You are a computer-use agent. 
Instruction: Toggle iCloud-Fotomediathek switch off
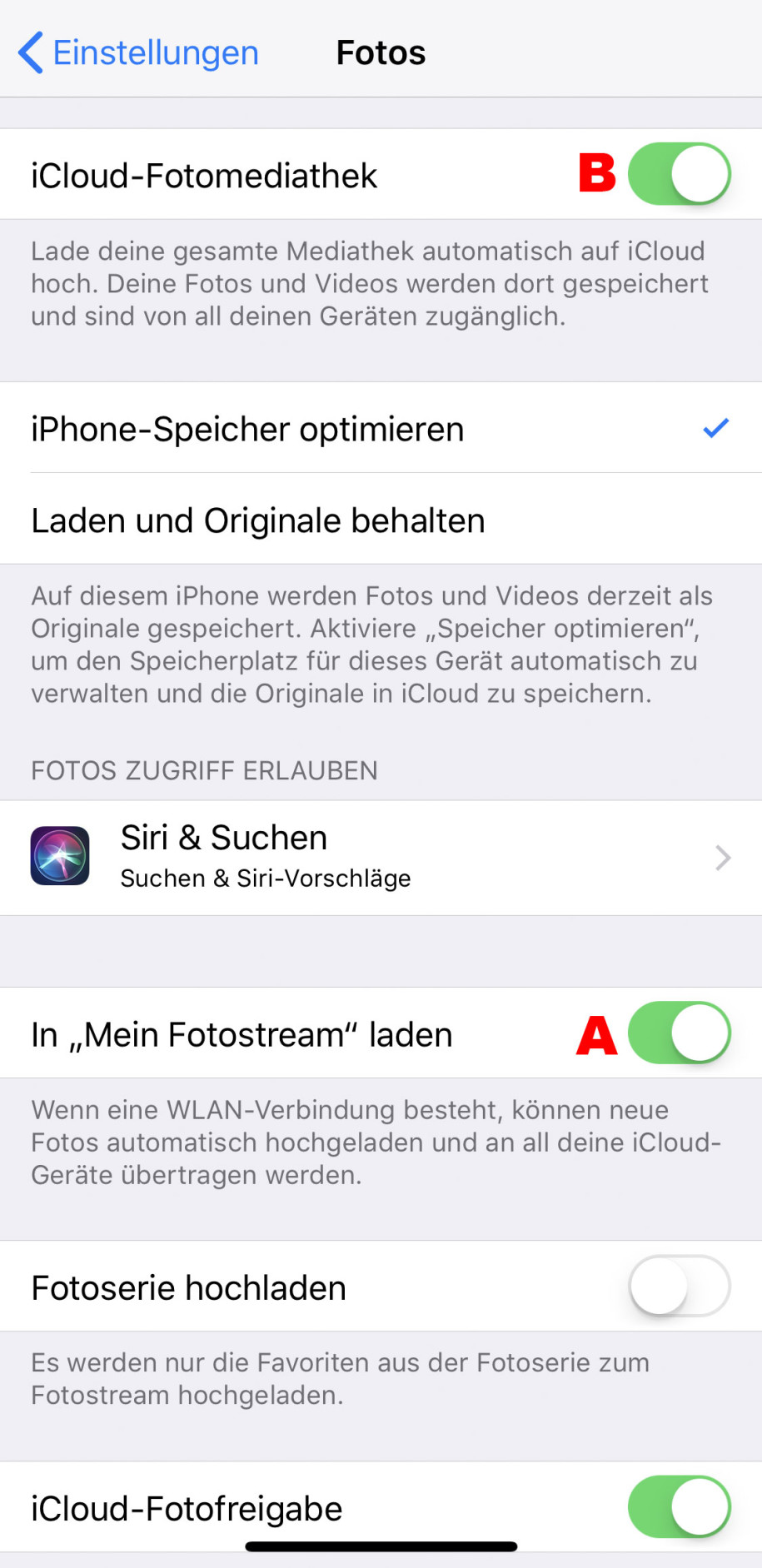[679, 174]
